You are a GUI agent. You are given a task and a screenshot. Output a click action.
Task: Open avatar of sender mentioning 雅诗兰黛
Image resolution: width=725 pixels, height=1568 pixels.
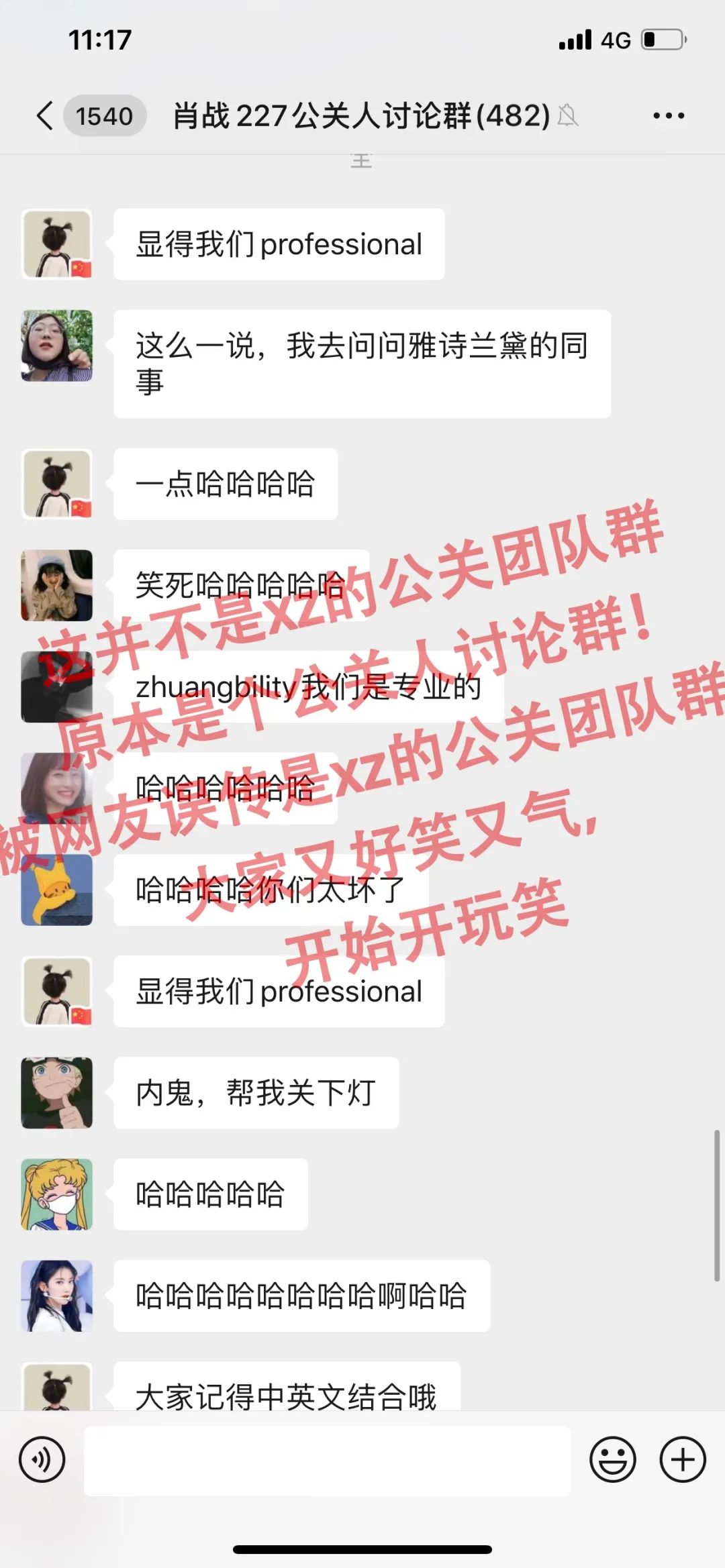coord(57,346)
